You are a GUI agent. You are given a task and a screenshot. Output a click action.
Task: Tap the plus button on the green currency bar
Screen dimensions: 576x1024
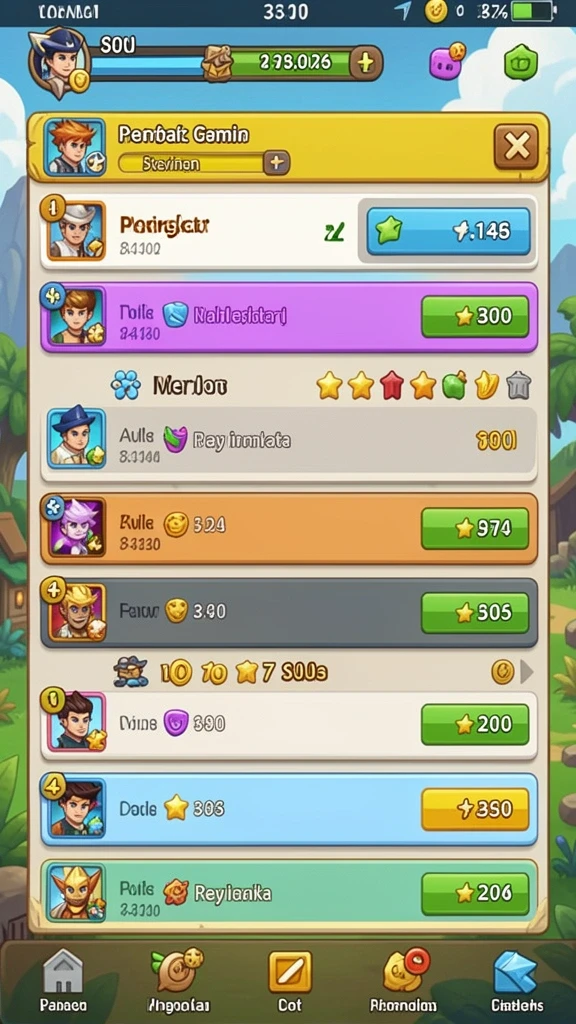(366, 63)
